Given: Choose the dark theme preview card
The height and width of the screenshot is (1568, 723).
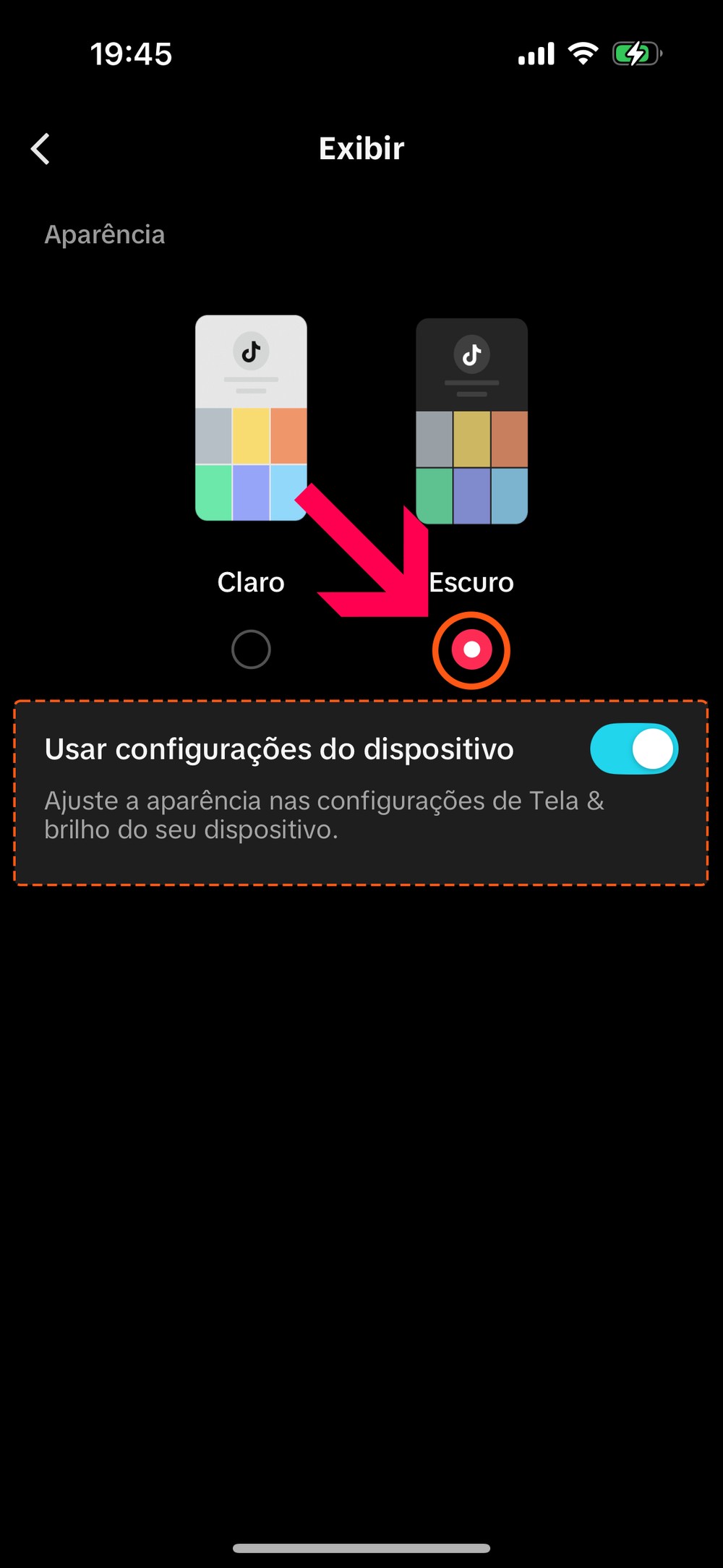Looking at the screenshot, I should point(471,421).
